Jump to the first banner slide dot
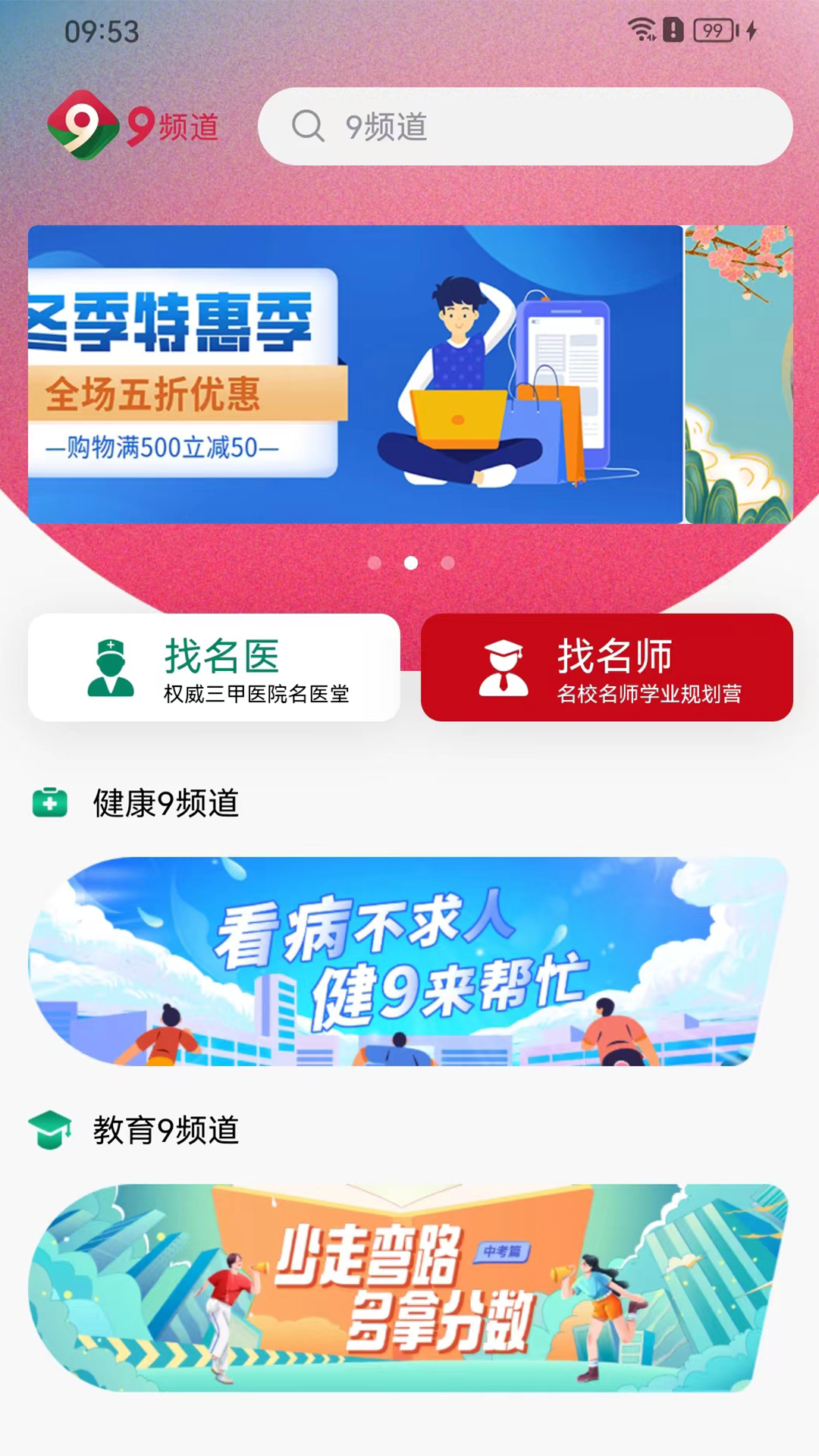Viewport: 819px width, 1456px height. [x=374, y=563]
